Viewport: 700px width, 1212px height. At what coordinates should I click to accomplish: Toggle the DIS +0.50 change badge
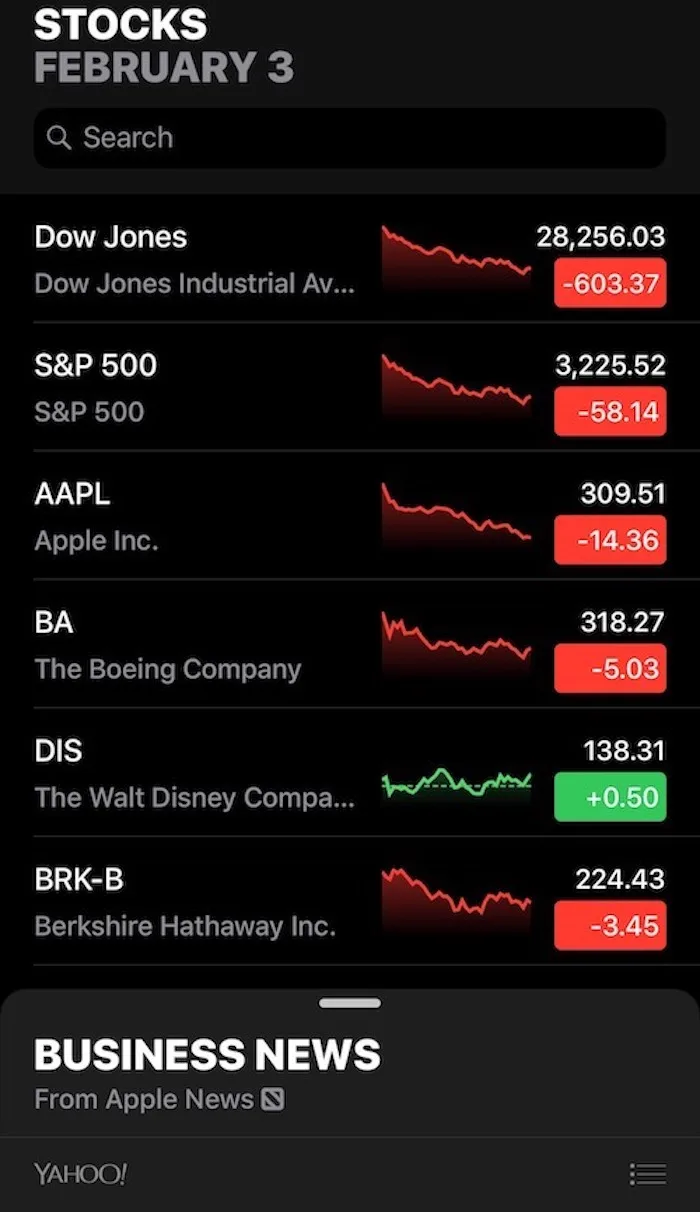pyautogui.click(x=610, y=798)
